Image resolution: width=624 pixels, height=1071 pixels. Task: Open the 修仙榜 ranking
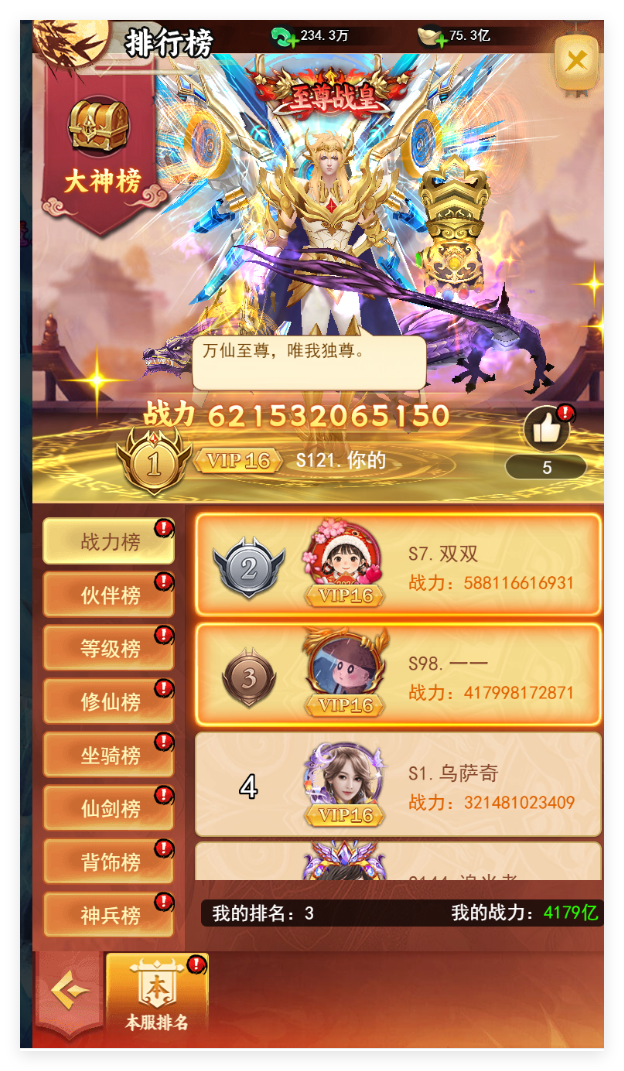[109, 701]
